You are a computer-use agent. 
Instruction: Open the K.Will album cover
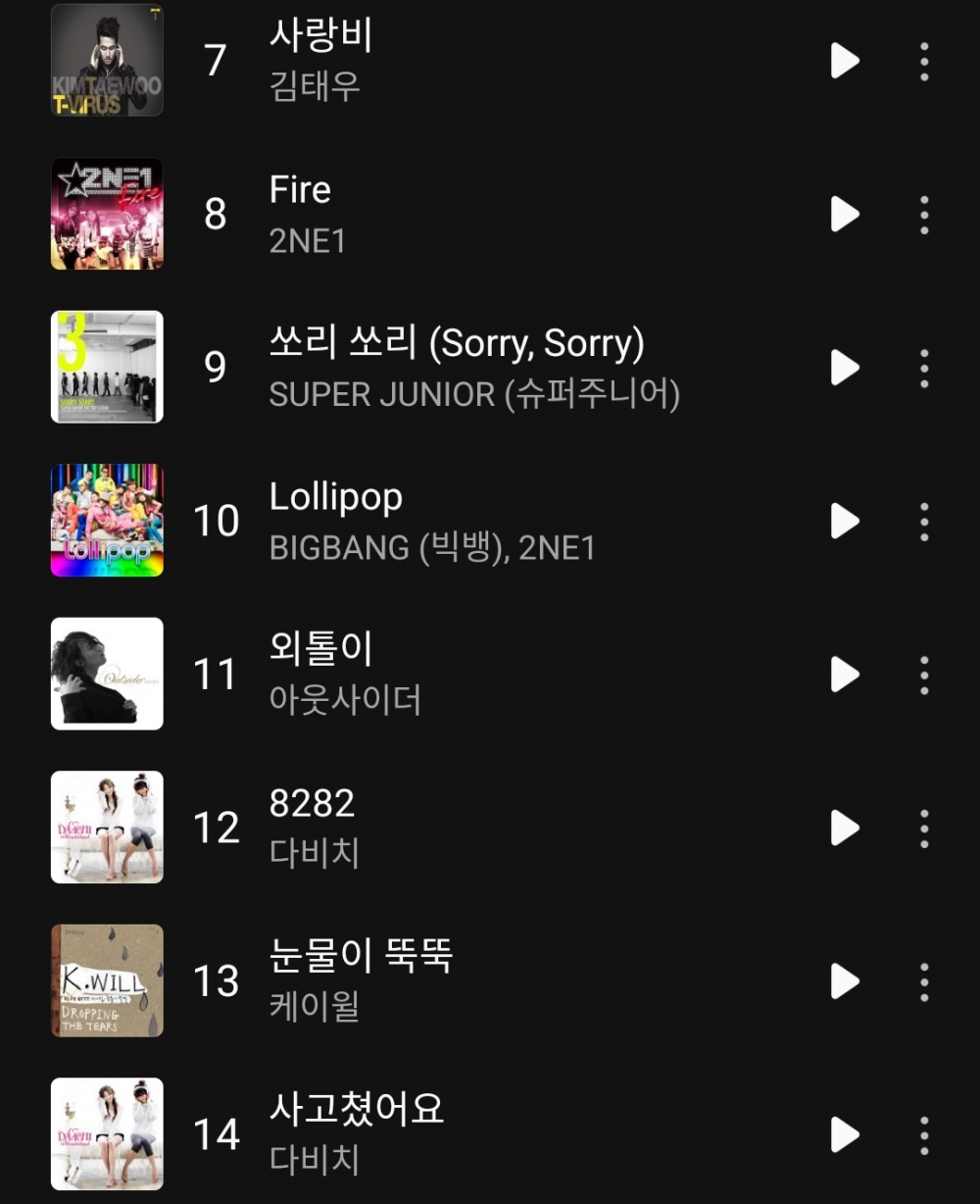pyautogui.click(x=107, y=980)
